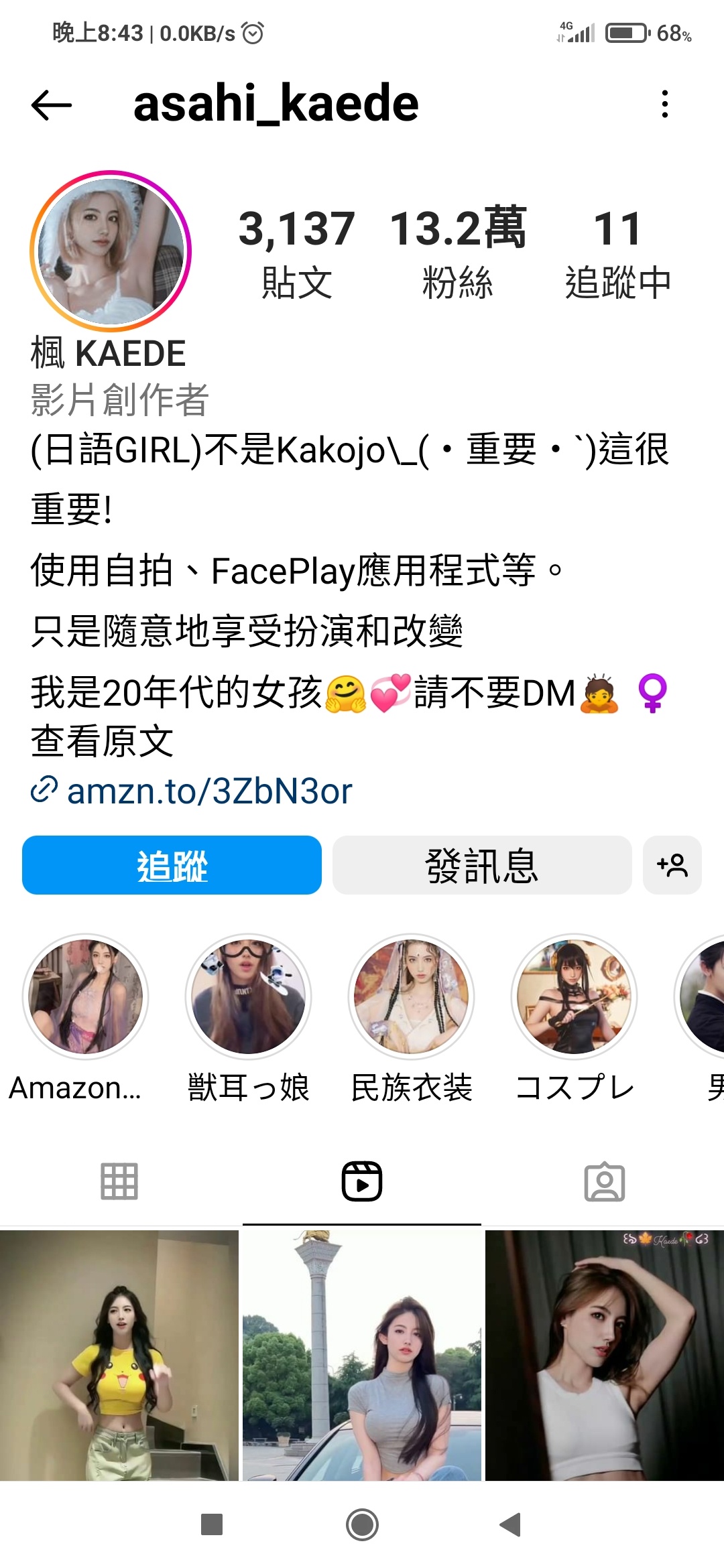Open the 11 追蹤中 following list

click(x=617, y=253)
